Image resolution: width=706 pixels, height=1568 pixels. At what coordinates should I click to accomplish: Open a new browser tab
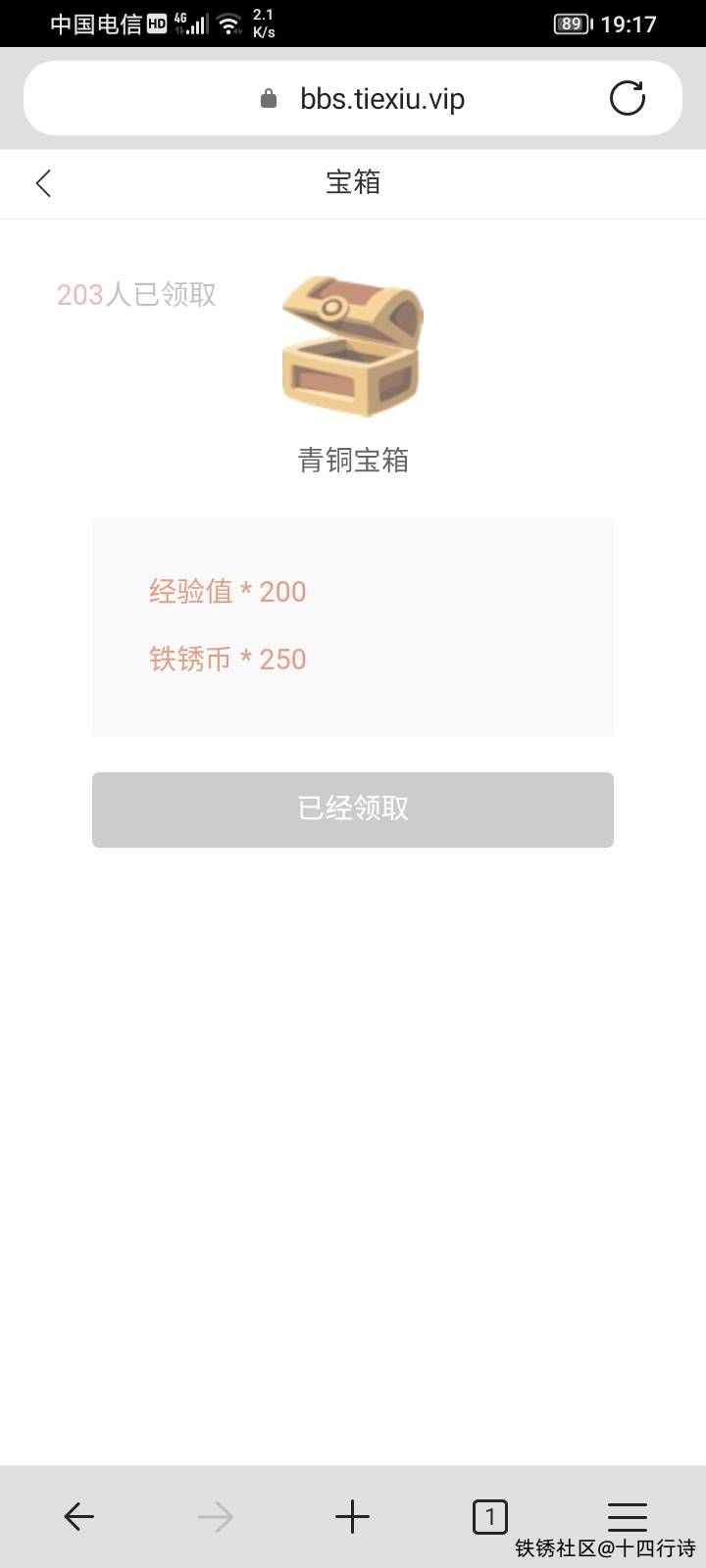353,1517
